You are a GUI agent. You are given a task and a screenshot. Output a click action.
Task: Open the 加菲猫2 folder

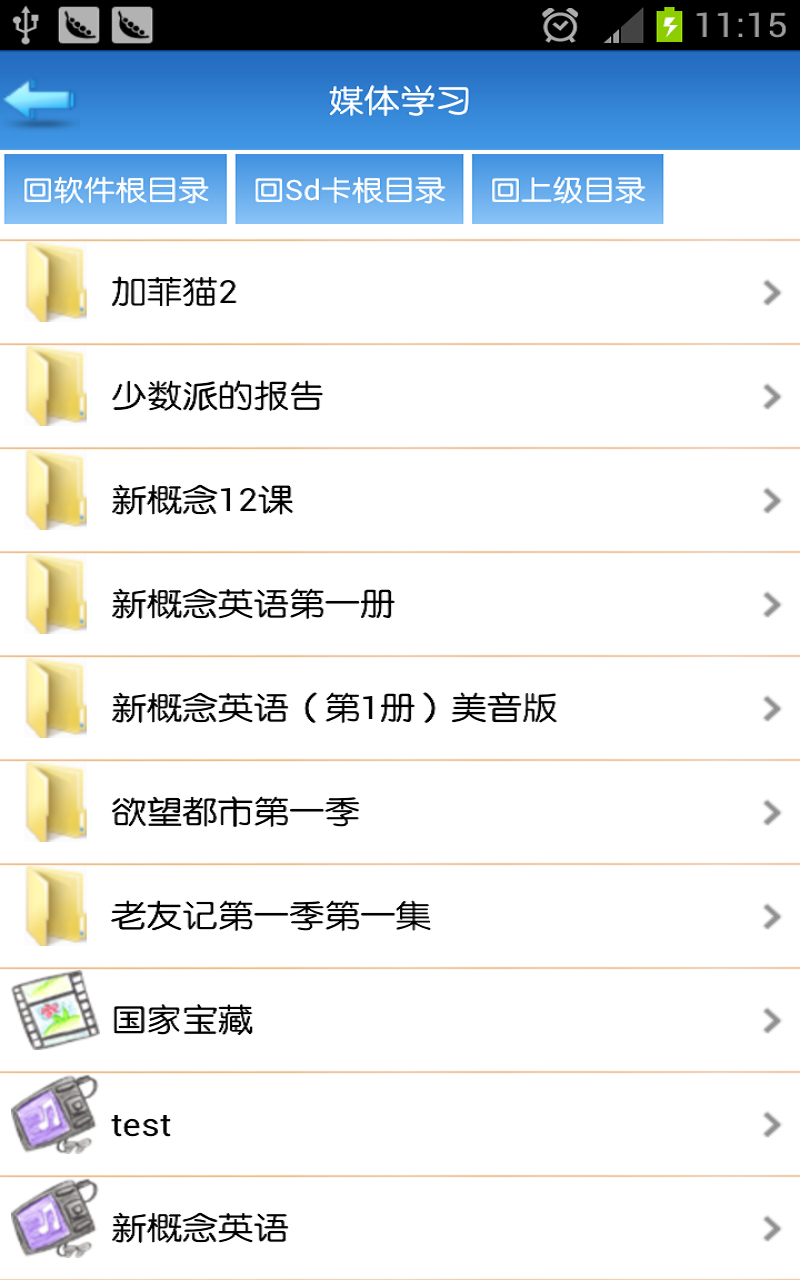[400, 293]
